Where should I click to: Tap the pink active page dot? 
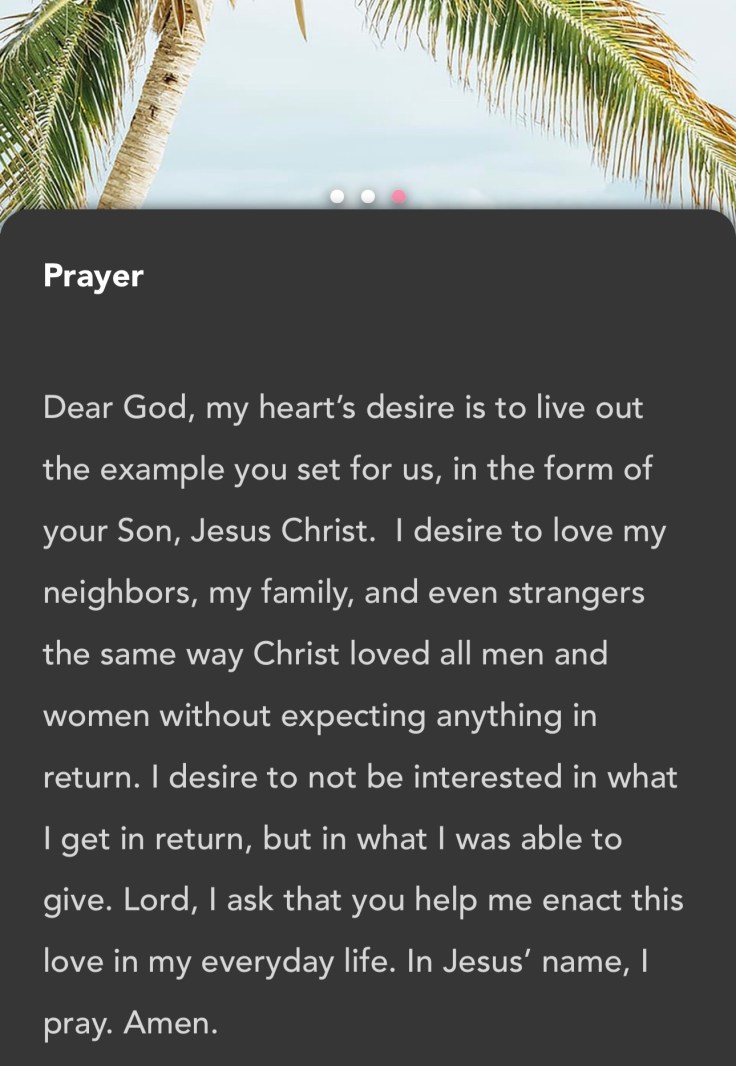tap(399, 196)
